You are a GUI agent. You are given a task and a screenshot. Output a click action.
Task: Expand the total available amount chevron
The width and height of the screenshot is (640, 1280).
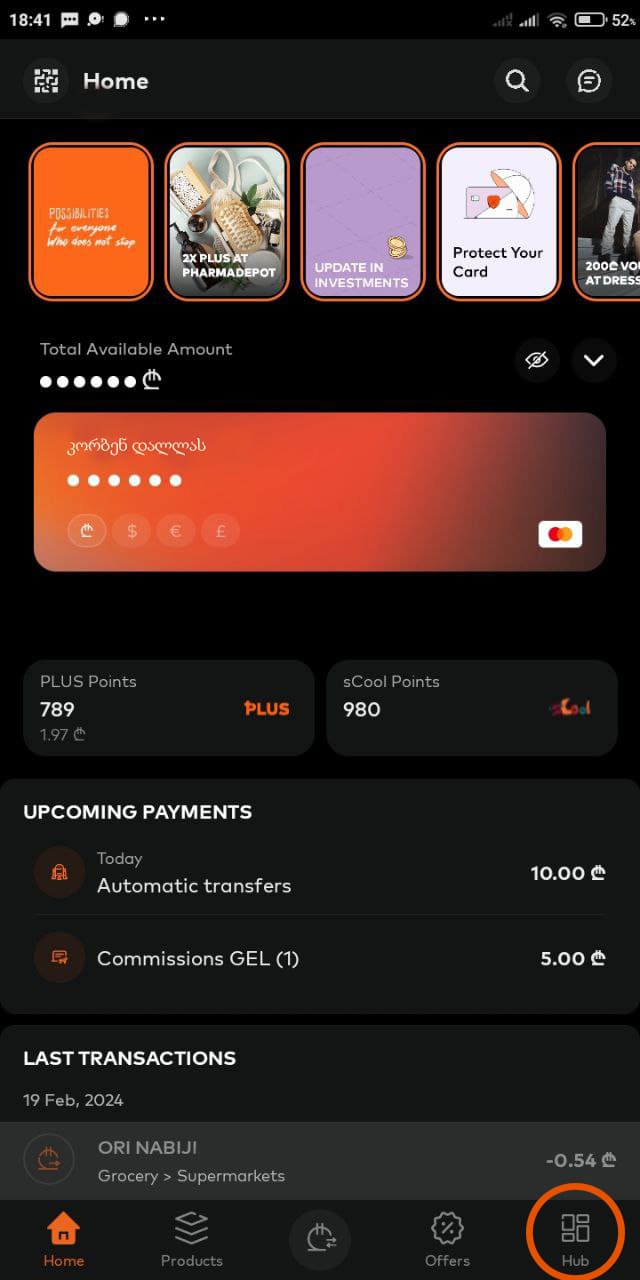point(594,360)
